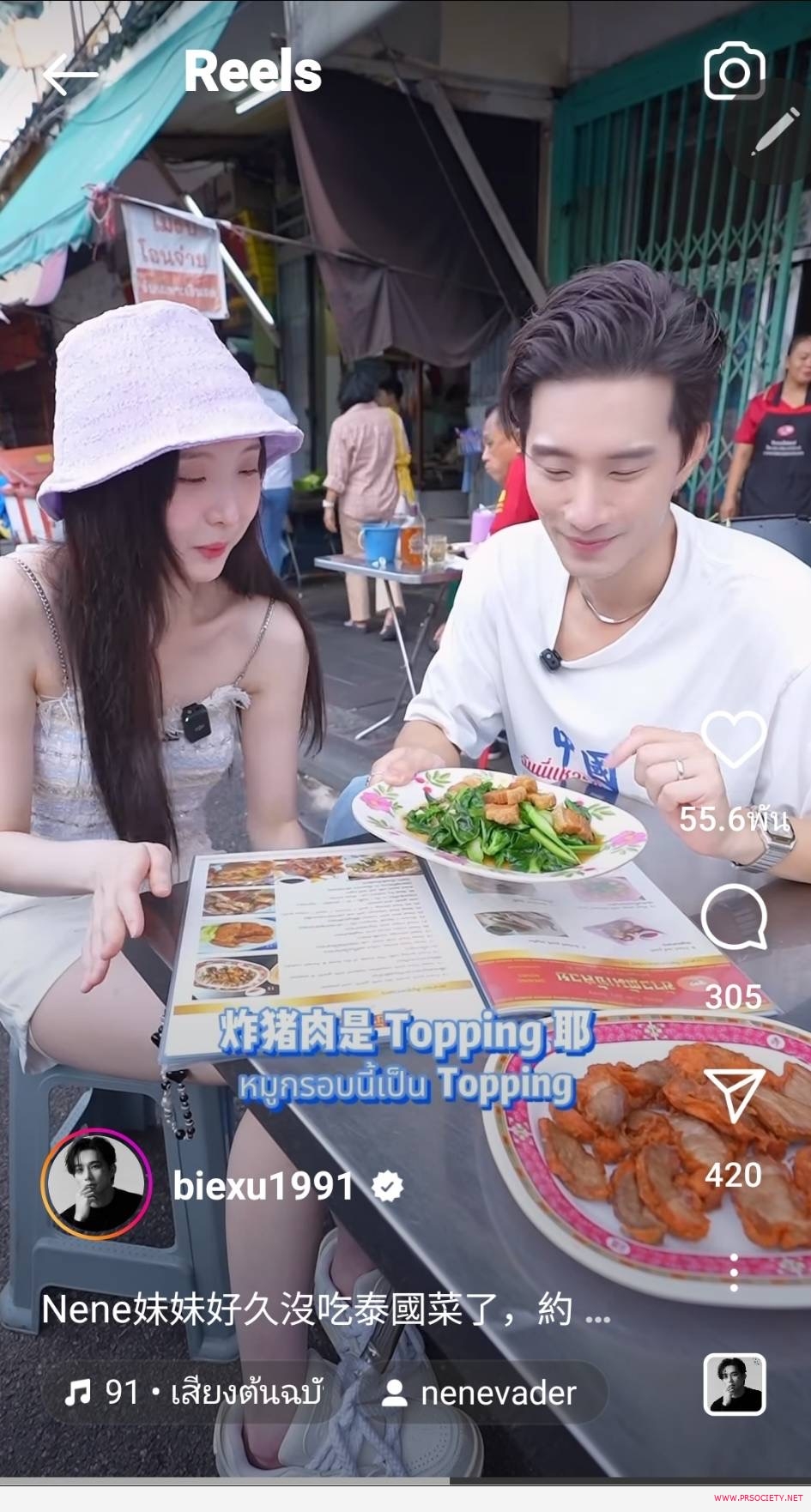The height and width of the screenshot is (1512, 811).
Task: Share the reel via the paper plane
Action: [734, 1095]
